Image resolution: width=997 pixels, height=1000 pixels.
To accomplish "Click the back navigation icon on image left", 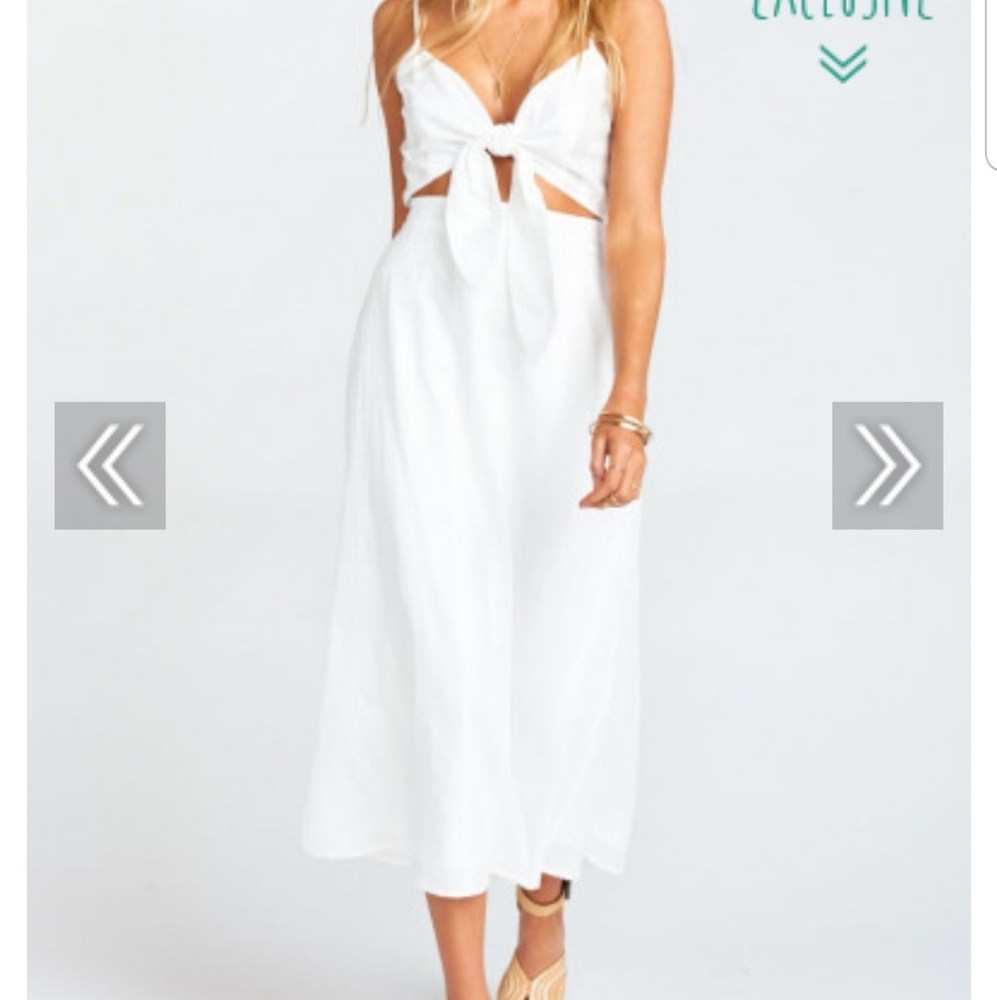I will pyautogui.click(x=108, y=465).
